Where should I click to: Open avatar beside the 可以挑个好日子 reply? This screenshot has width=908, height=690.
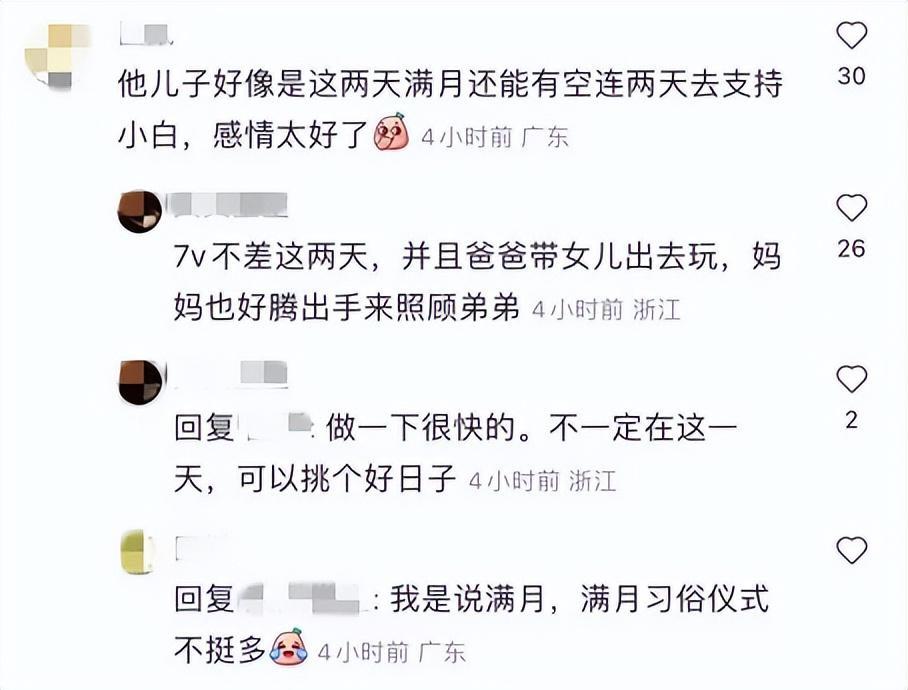(140, 382)
